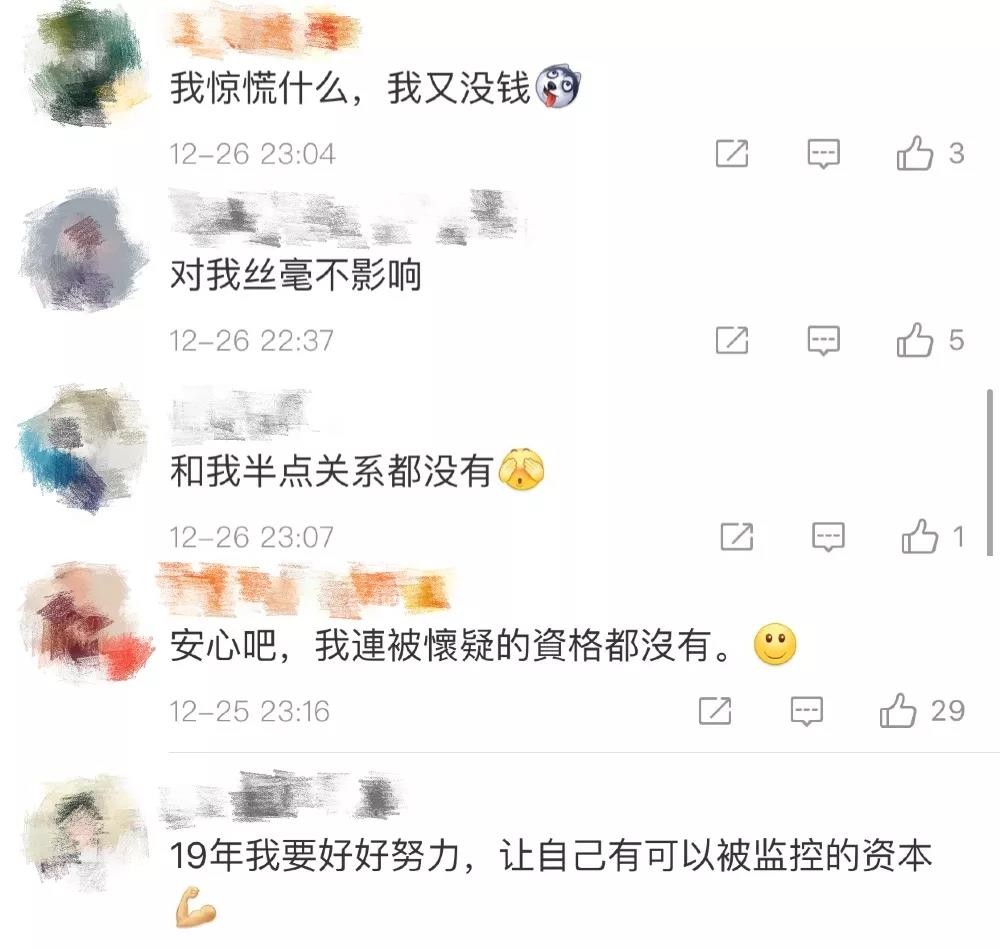The width and height of the screenshot is (1000, 949).
Task: Reply to the comment starting with "安心吧"
Action: tap(806, 712)
